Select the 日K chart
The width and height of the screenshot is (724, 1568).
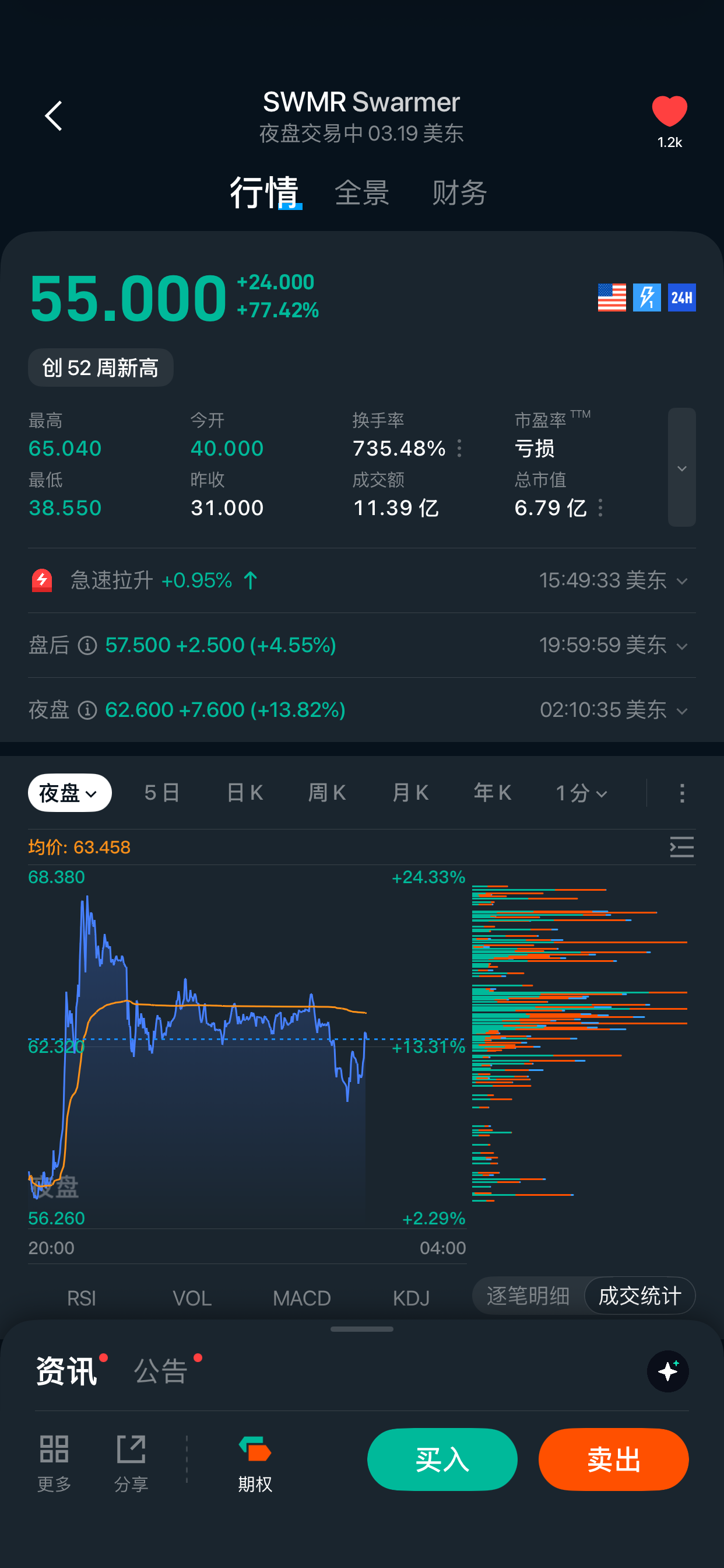(245, 793)
